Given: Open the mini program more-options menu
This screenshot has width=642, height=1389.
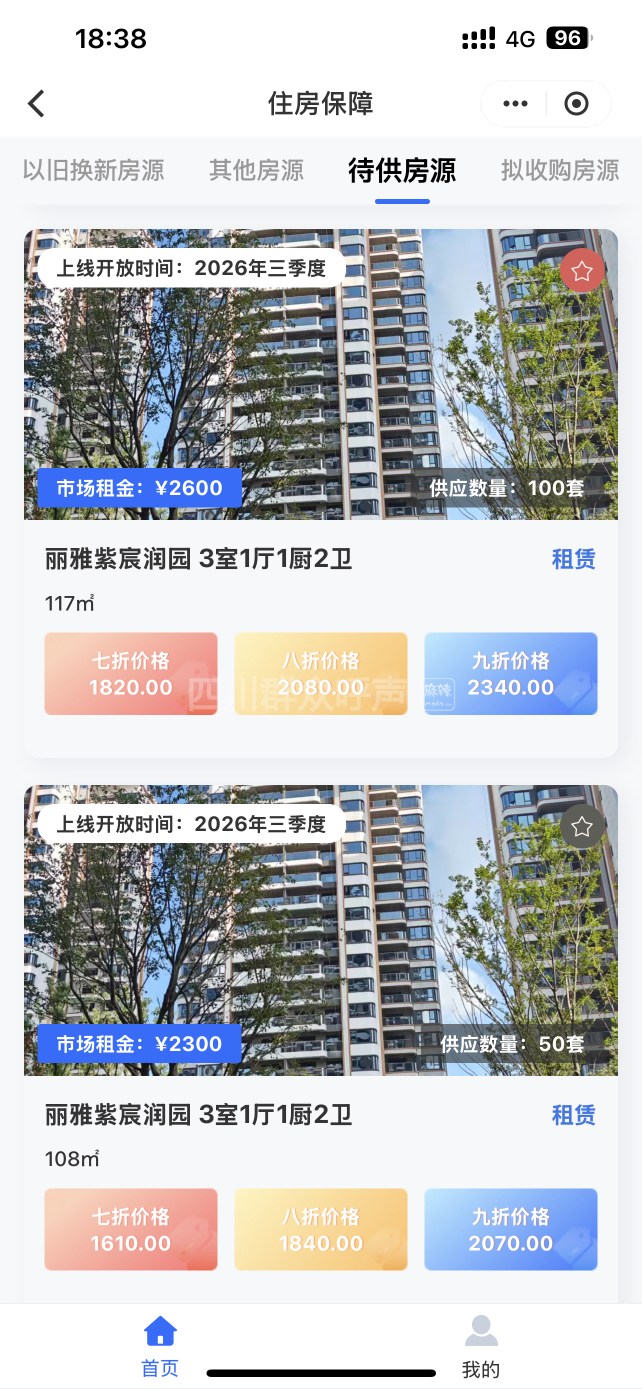Looking at the screenshot, I should (x=515, y=103).
